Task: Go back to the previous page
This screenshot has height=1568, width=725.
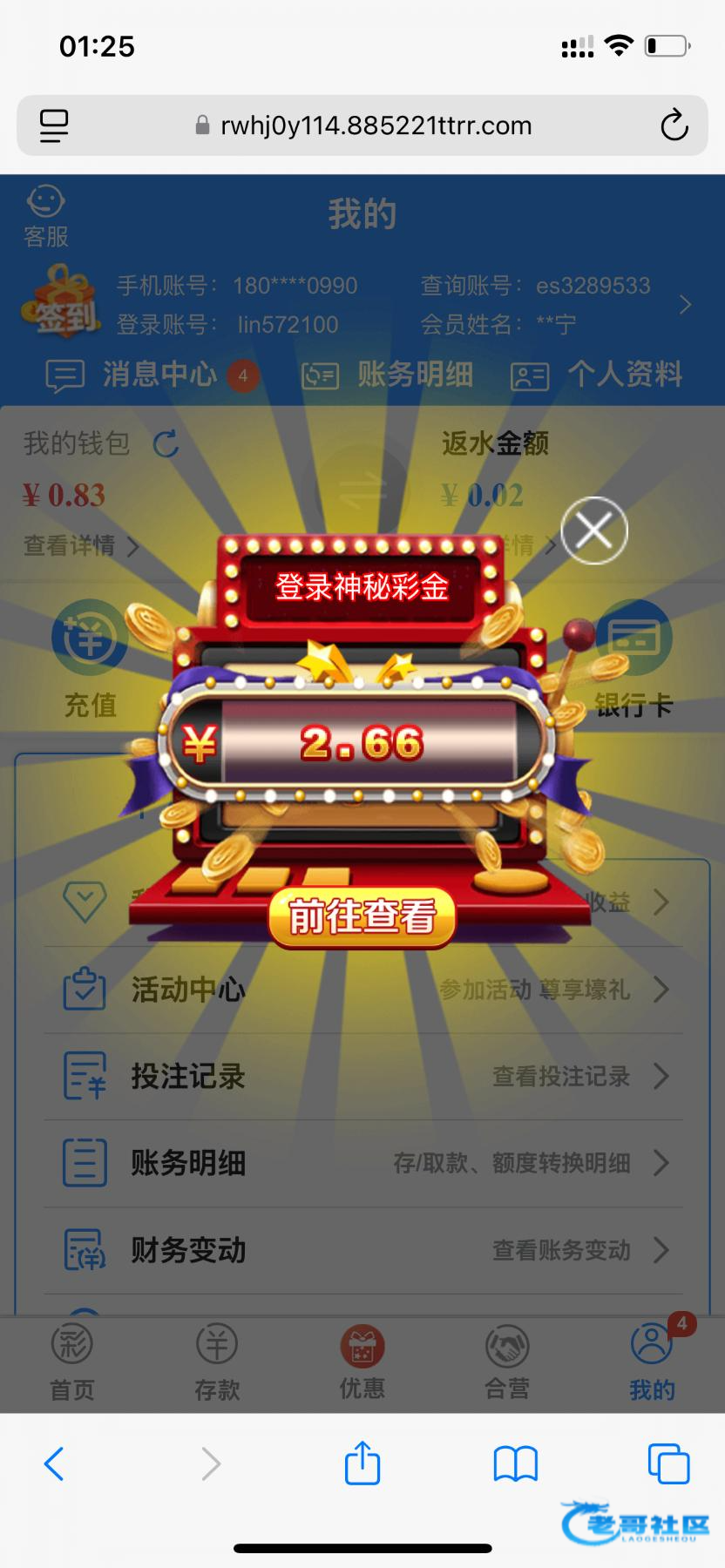Action: click(54, 1463)
